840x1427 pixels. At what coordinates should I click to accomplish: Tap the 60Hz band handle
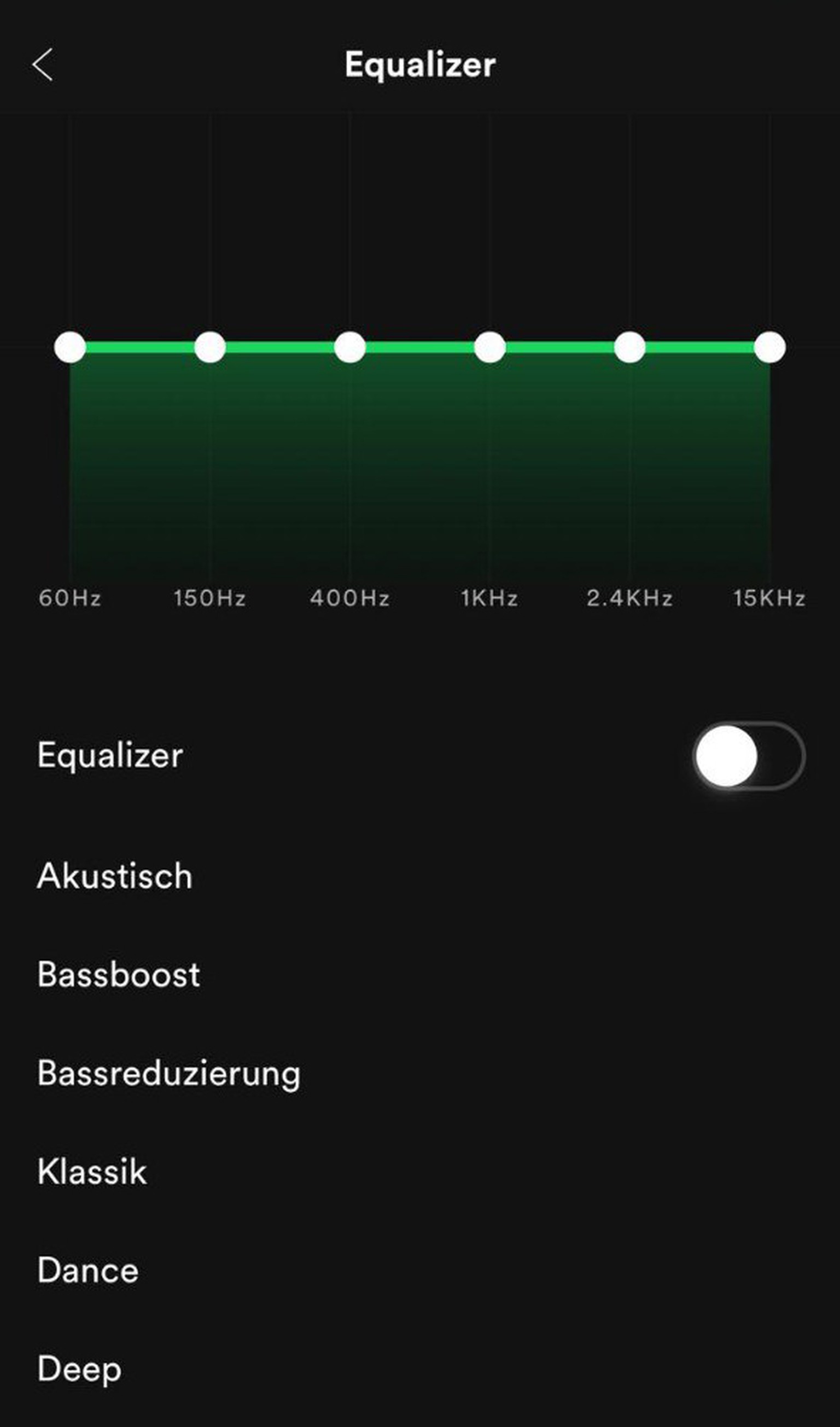[x=70, y=347]
